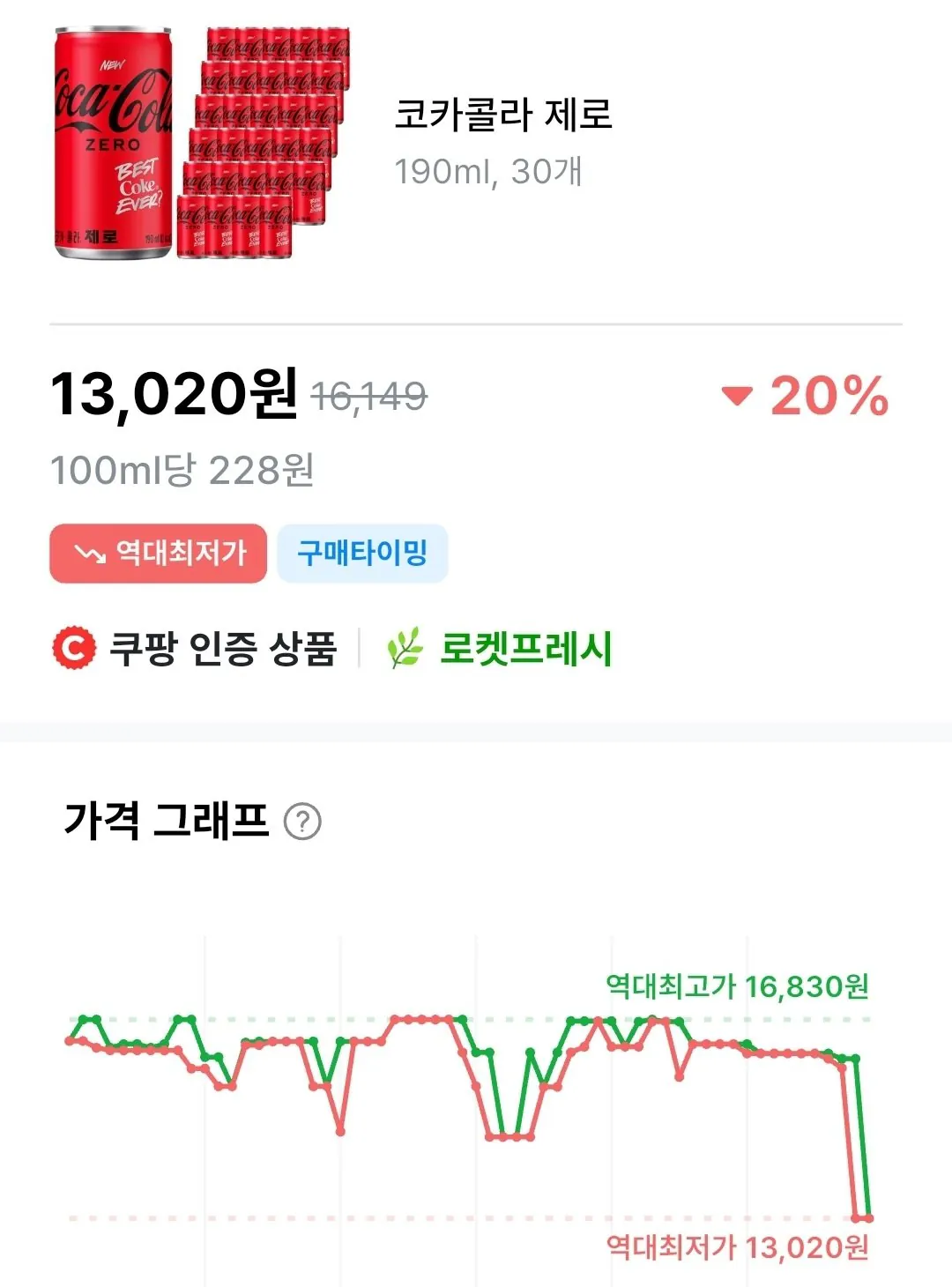Toggle the 역대최저가 lowest price badge

coord(159,552)
